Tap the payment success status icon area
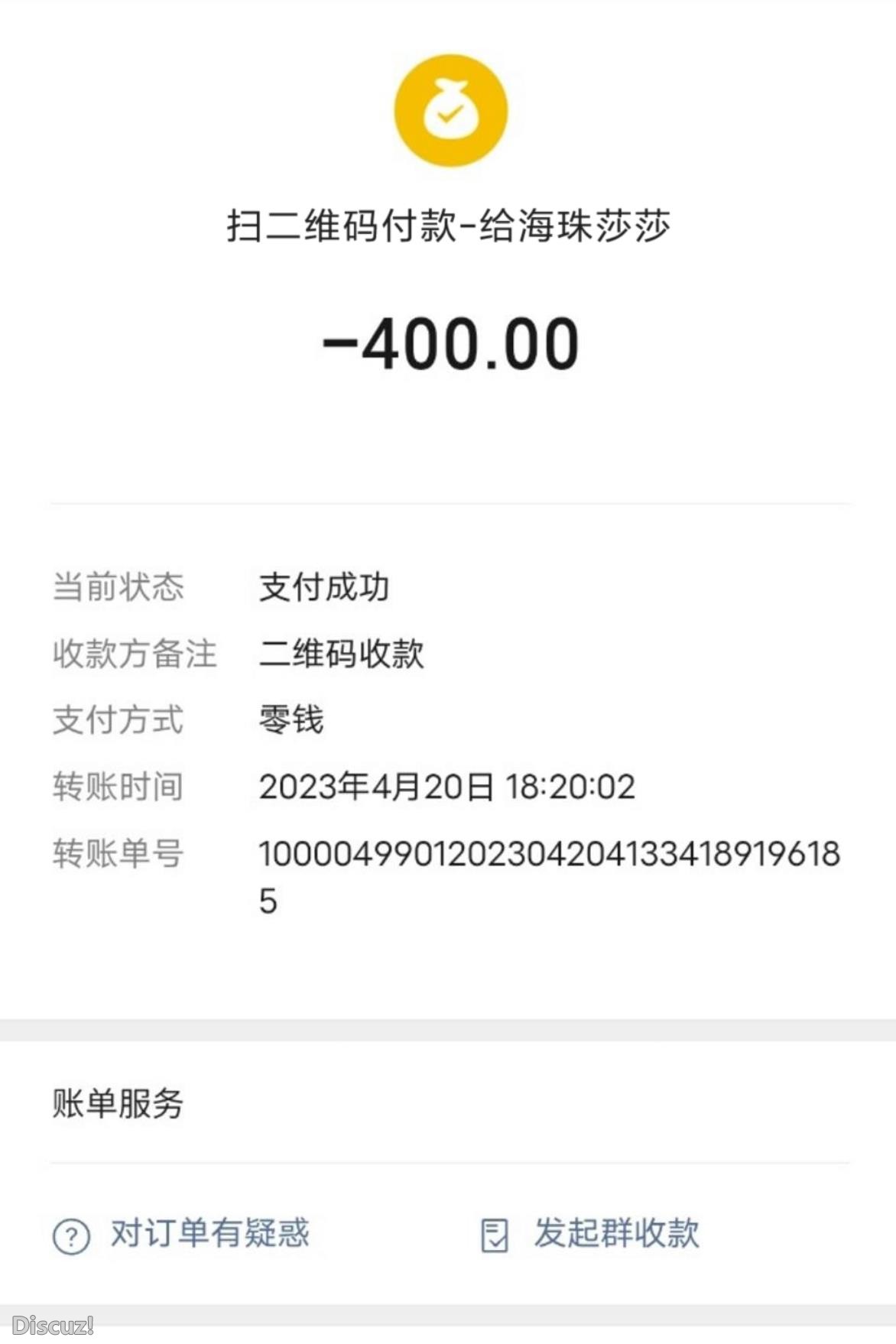This screenshot has height=1344, width=896. [450, 110]
